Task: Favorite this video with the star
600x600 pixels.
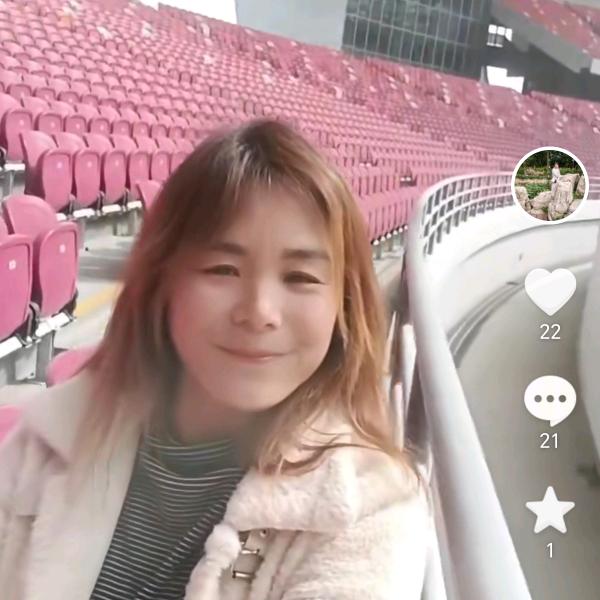Action: (x=550, y=511)
